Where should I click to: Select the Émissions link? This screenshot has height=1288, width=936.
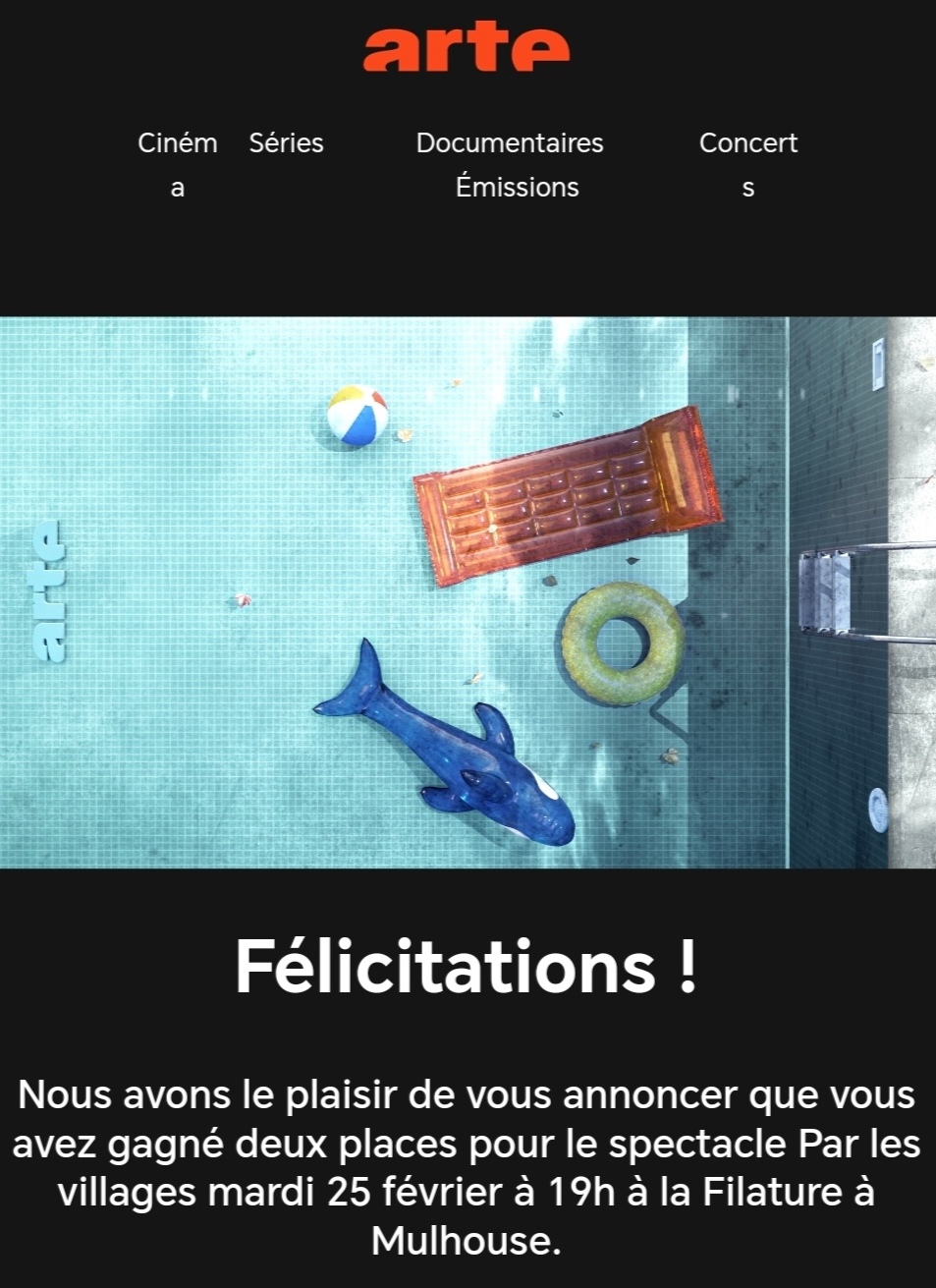(517, 188)
